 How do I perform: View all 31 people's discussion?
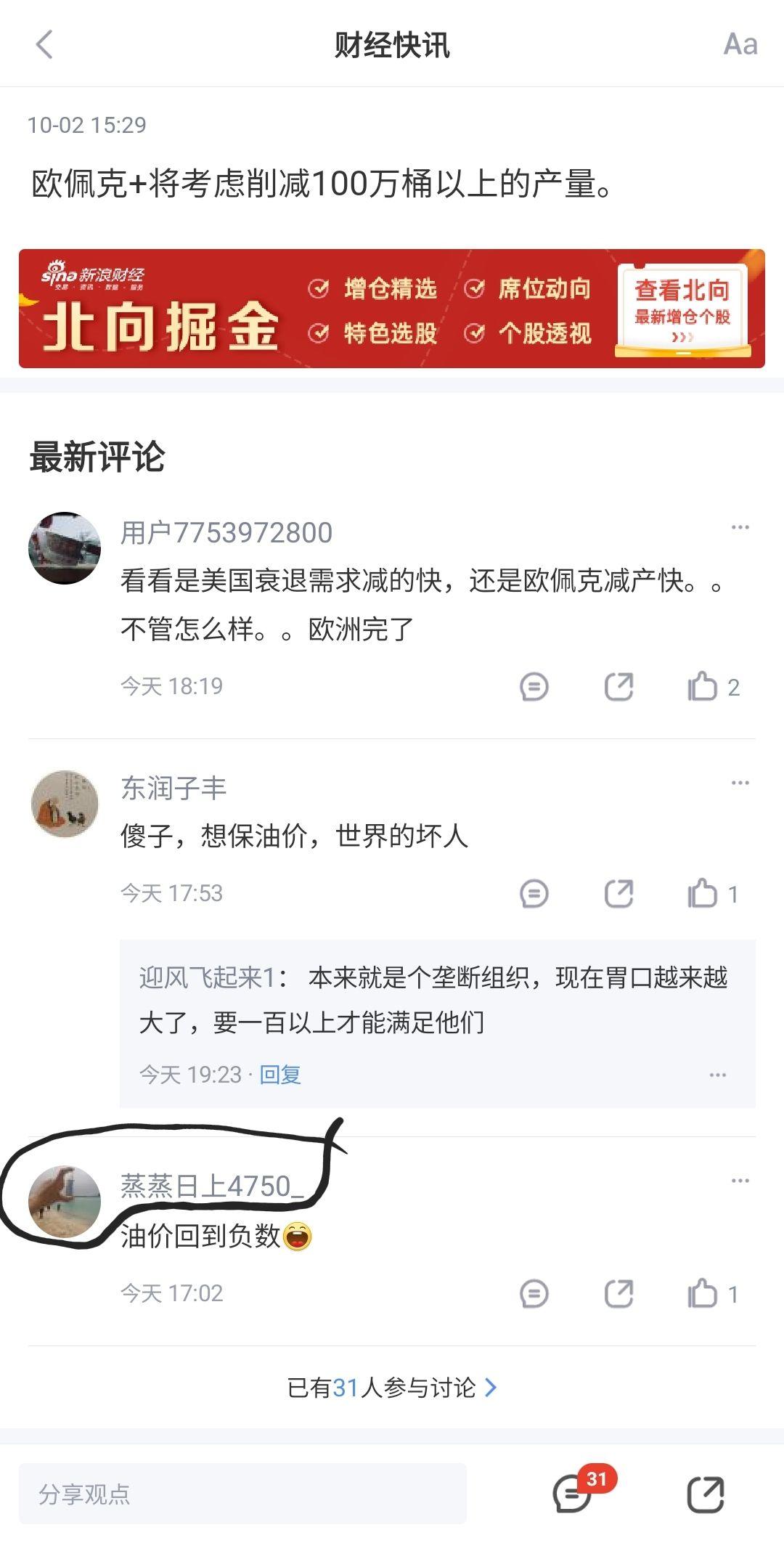click(392, 1388)
